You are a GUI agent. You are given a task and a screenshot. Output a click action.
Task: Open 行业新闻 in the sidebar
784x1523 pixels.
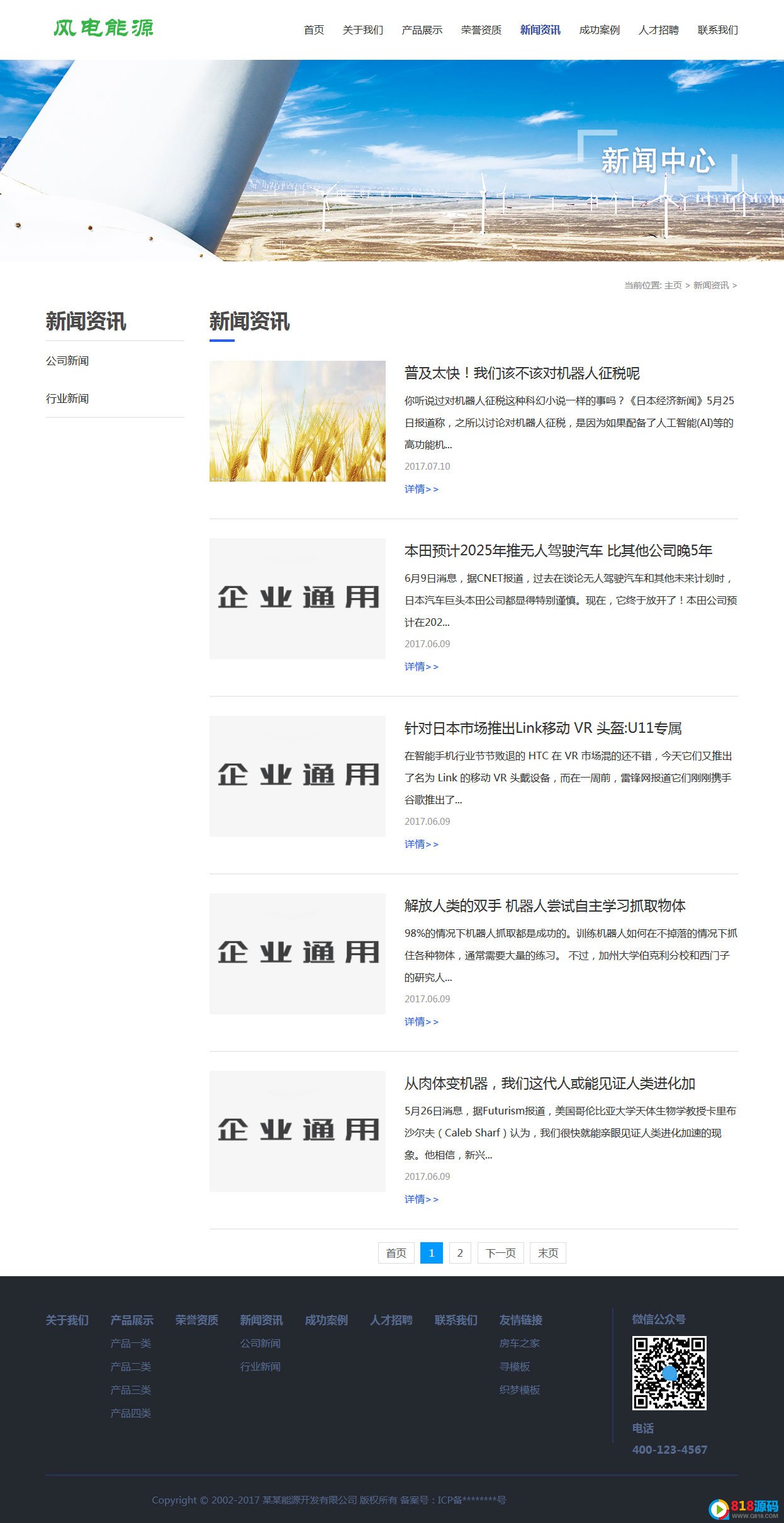click(x=67, y=399)
